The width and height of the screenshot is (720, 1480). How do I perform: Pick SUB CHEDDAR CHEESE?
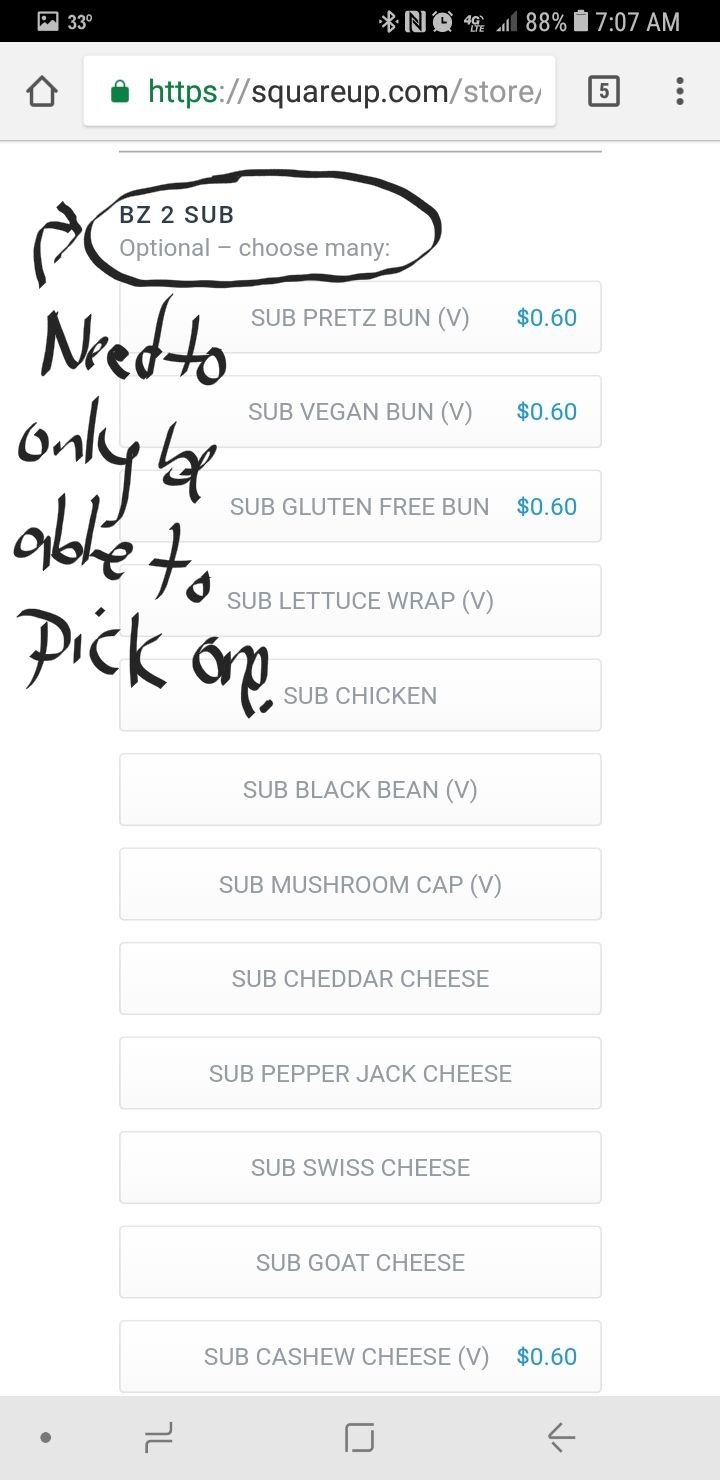(360, 978)
